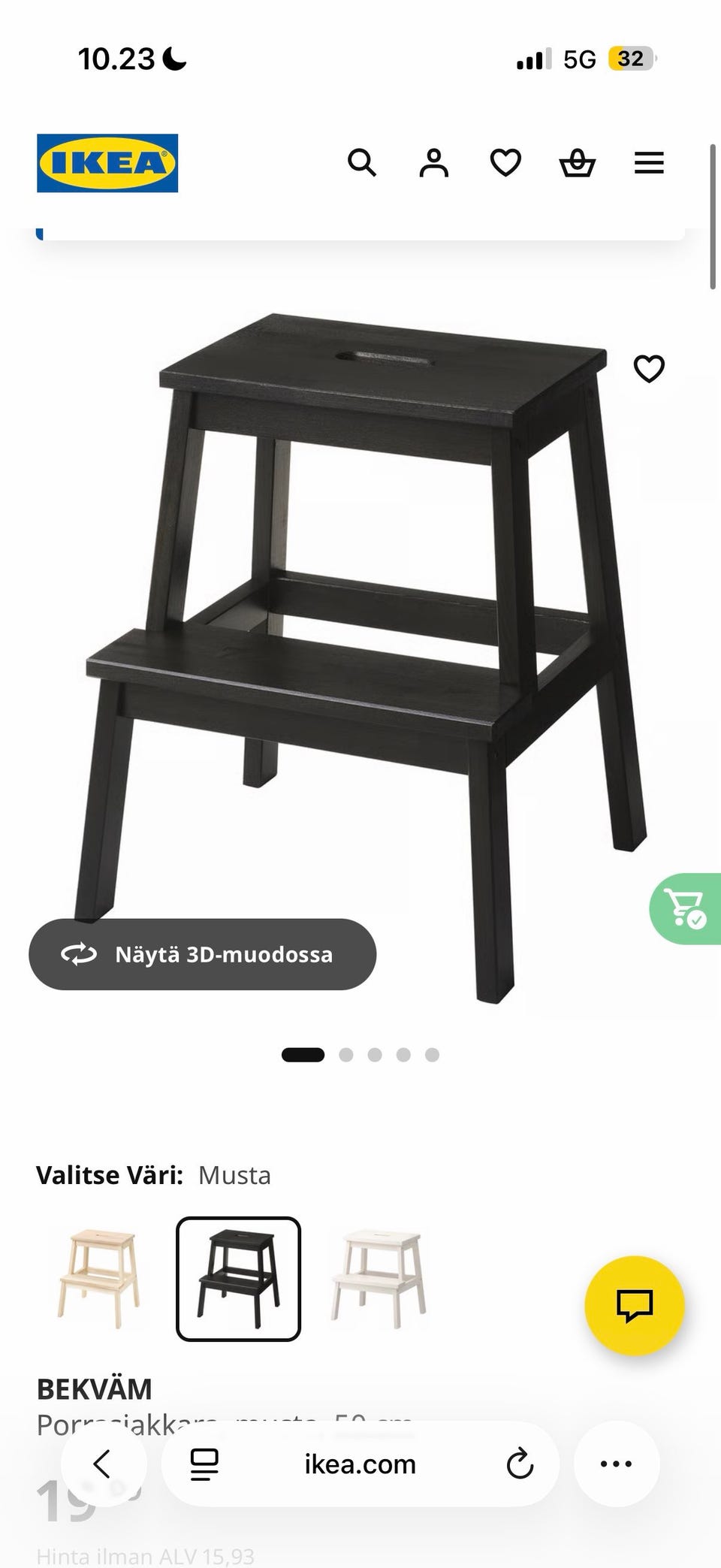This screenshot has height=1568, width=721.
Task: Tap the IKEA logo to go home
Action: (107, 163)
